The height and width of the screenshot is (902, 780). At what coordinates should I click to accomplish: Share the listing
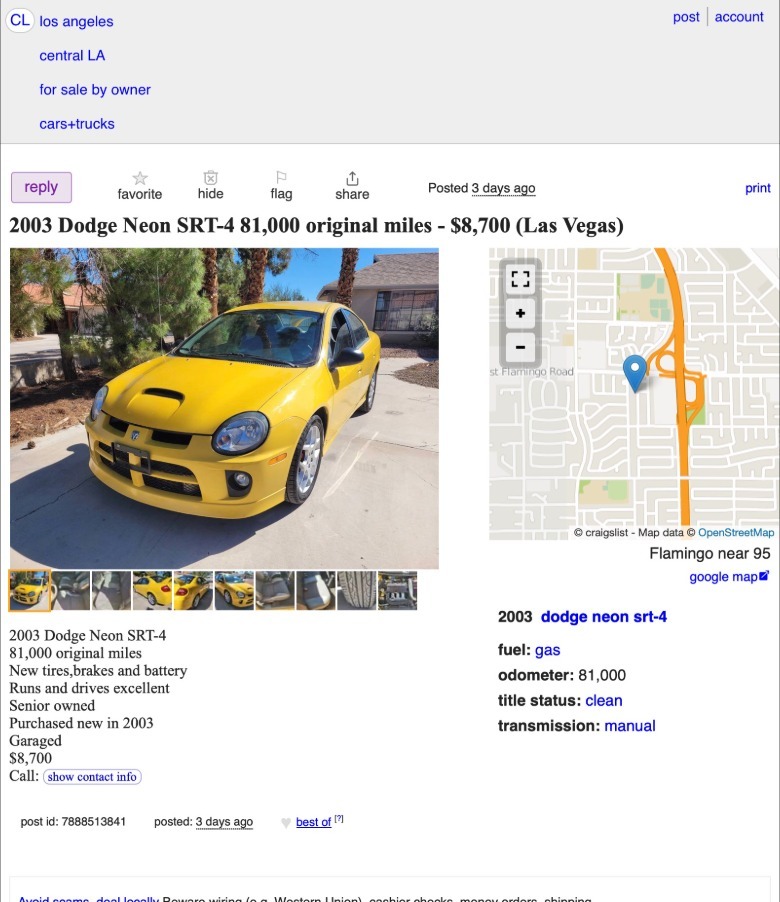tap(352, 185)
